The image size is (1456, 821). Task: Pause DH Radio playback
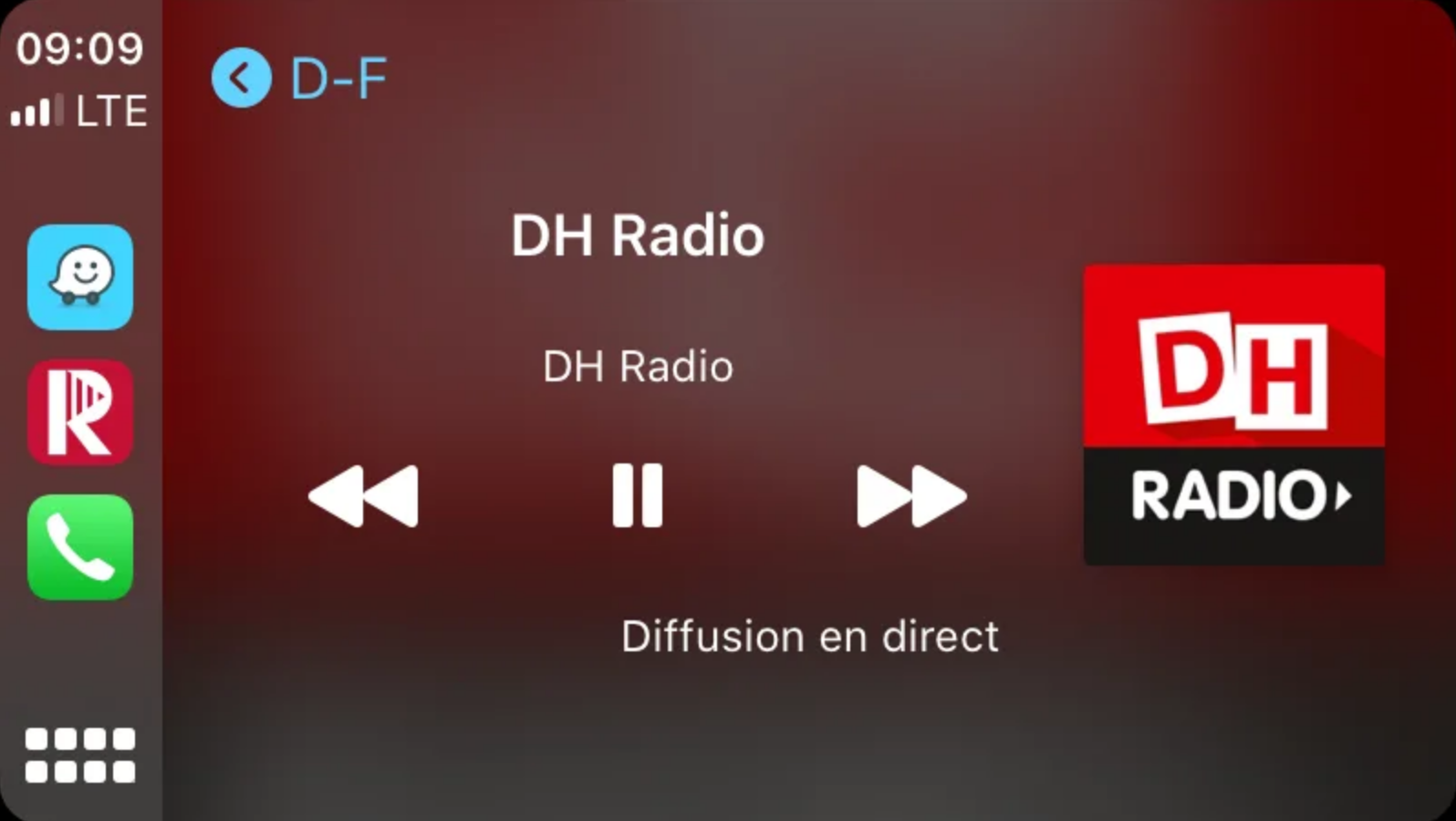637,496
